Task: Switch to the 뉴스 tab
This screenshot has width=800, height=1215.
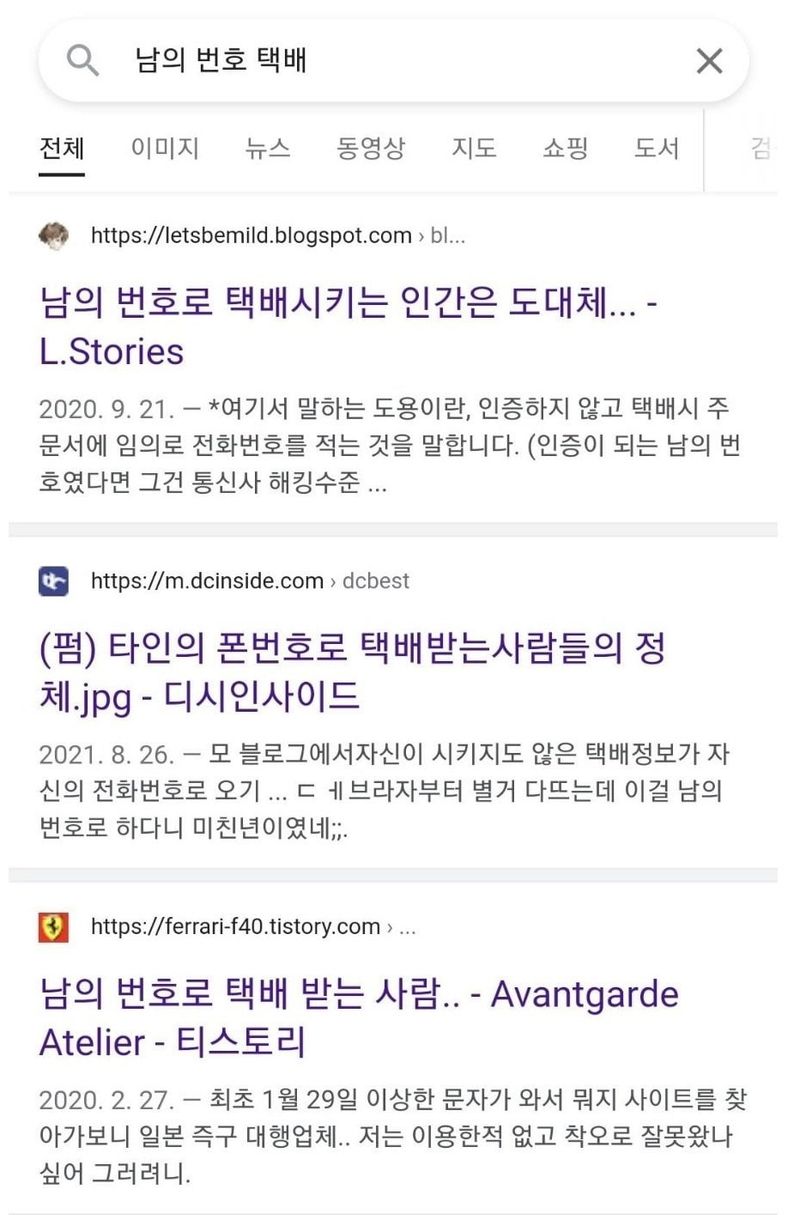Action: pos(268,149)
